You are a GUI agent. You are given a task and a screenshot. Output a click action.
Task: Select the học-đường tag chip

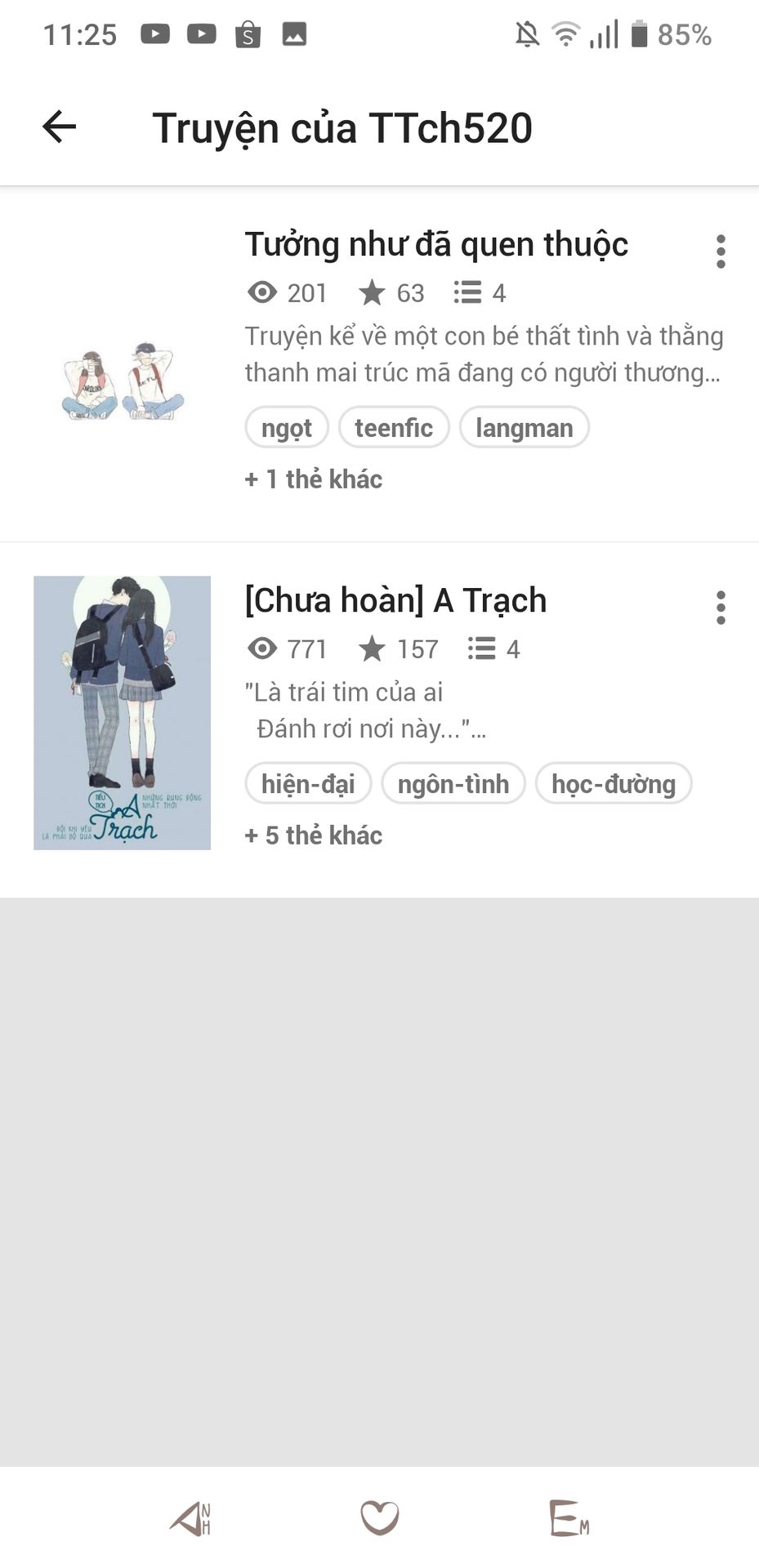tap(614, 783)
